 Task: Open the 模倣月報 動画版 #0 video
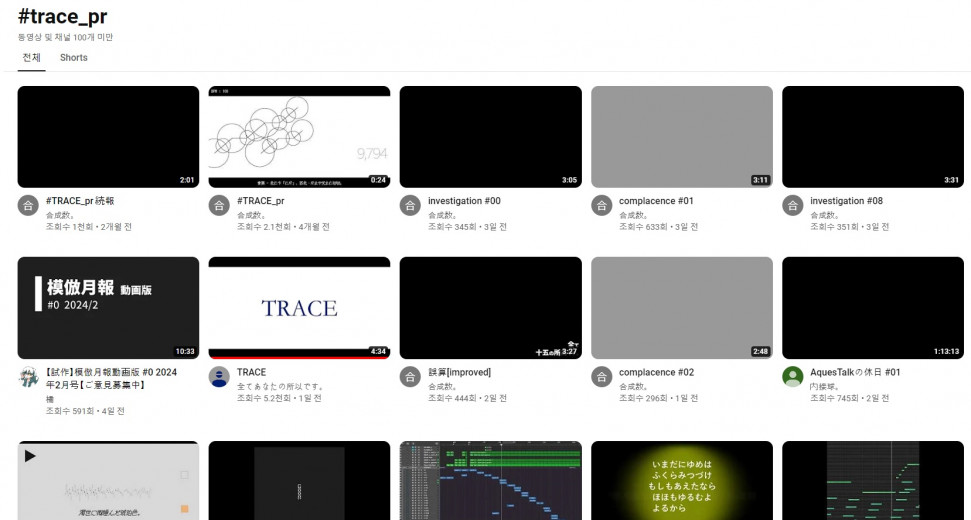108,308
